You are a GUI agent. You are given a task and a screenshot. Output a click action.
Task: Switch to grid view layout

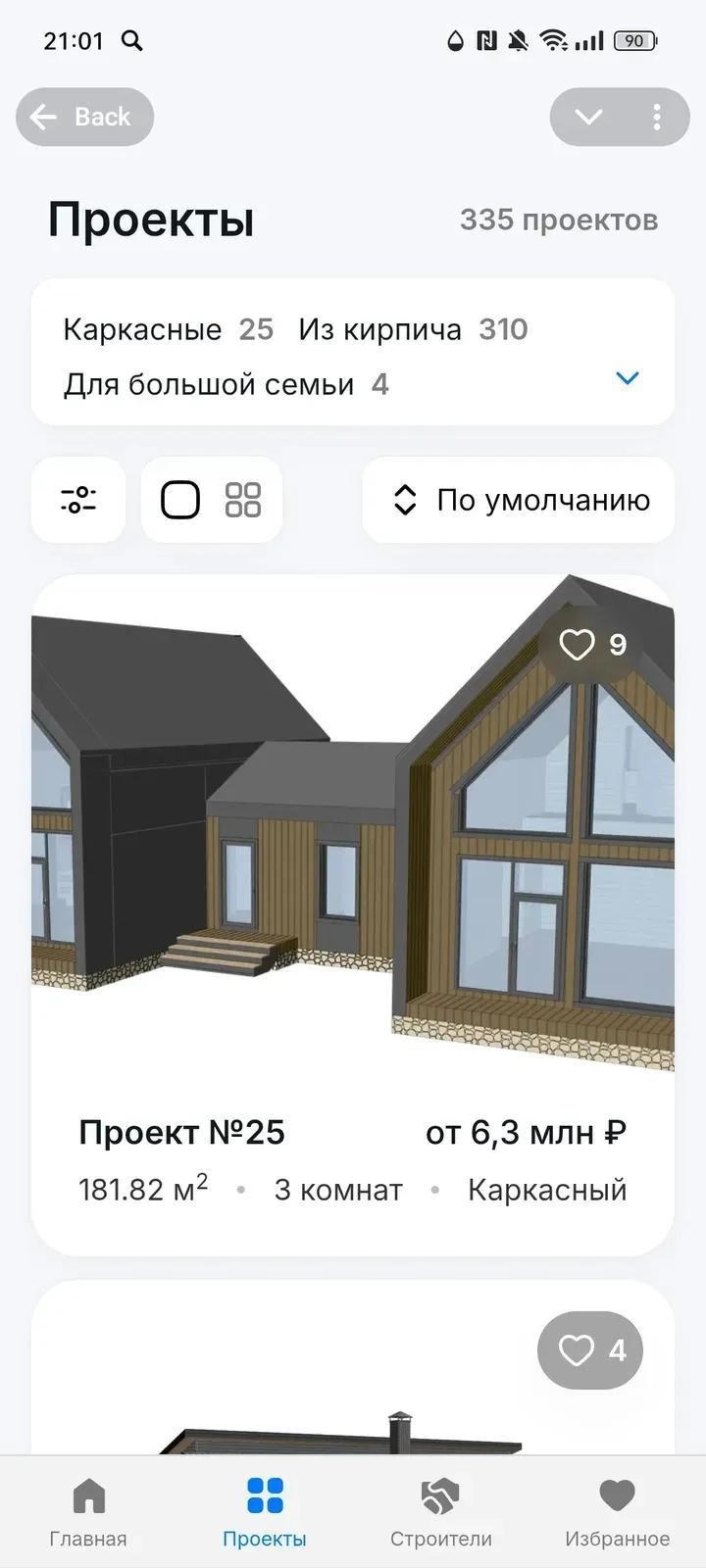tap(242, 500)
